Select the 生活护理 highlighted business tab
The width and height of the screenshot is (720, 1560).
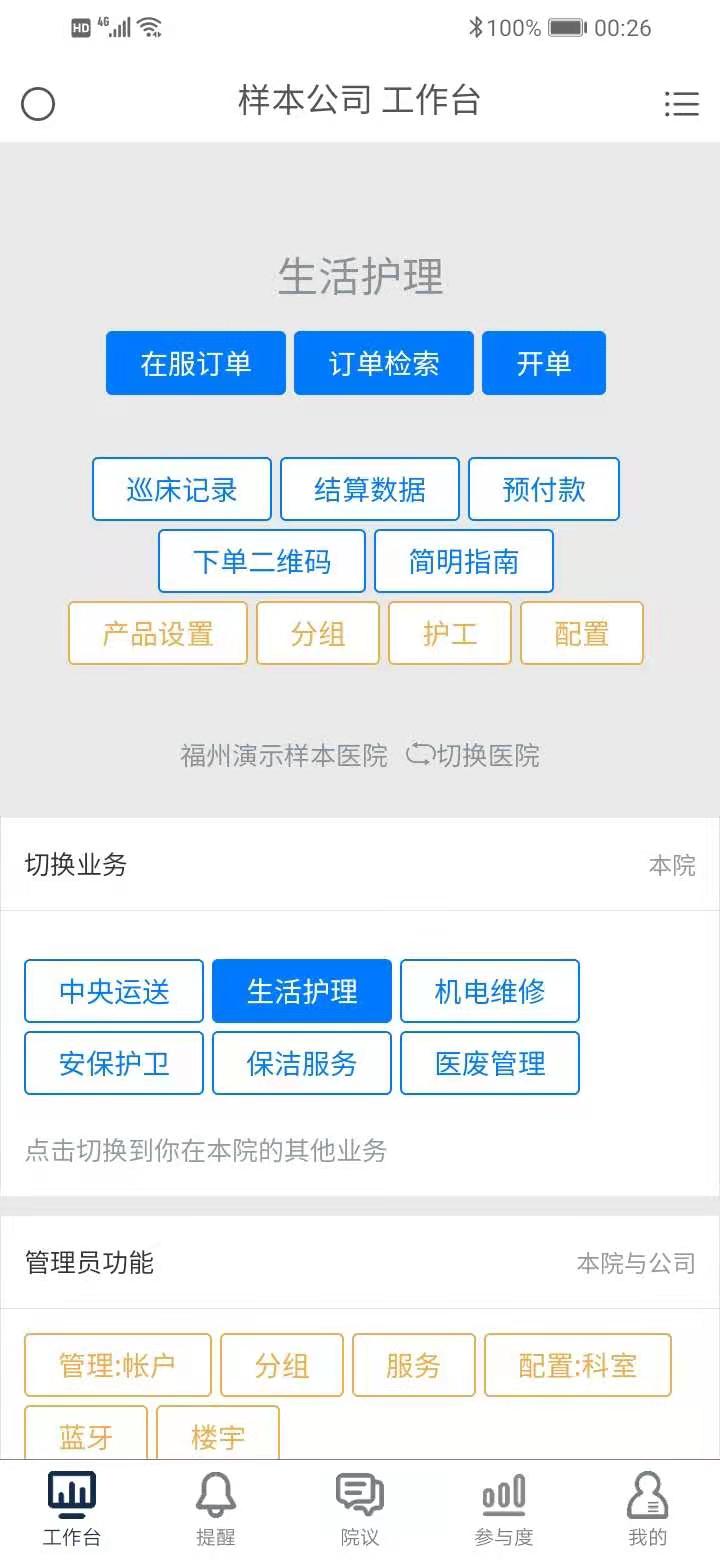[x=301, y=991]
